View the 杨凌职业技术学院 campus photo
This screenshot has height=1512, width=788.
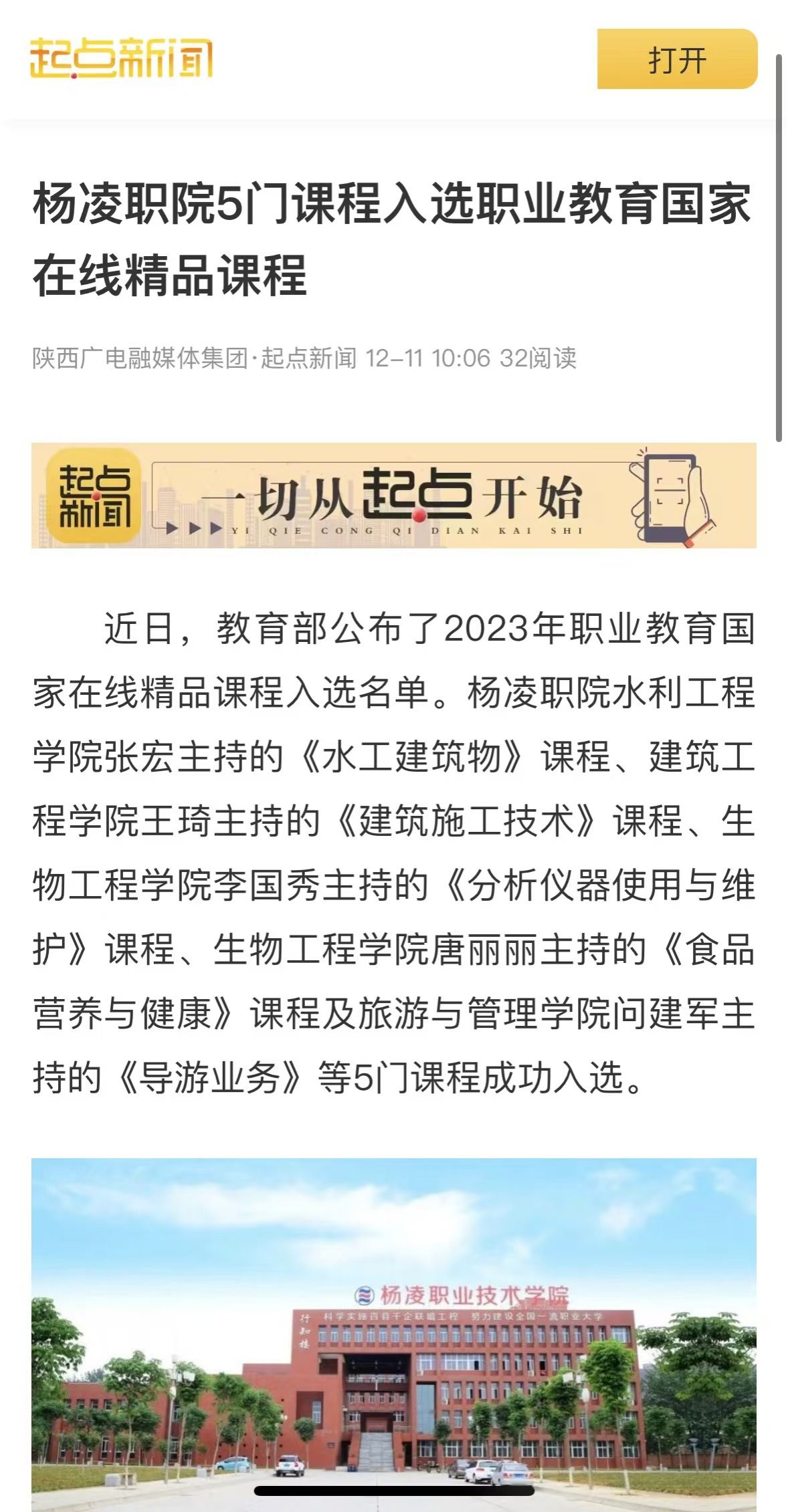click(x=393, y=1331)
